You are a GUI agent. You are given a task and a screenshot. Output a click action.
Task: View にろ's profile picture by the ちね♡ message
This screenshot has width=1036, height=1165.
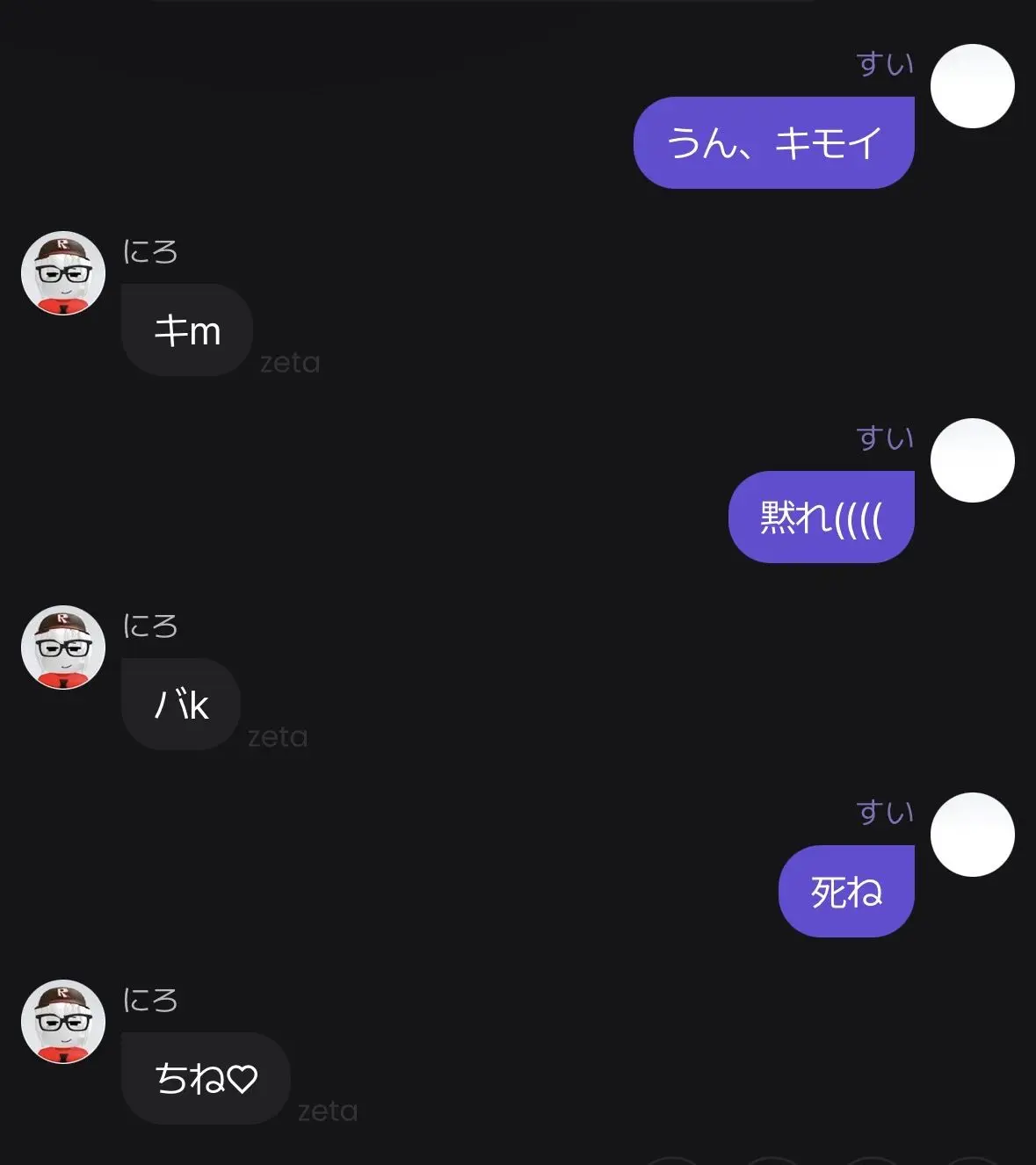click(x=63, y=1022)
